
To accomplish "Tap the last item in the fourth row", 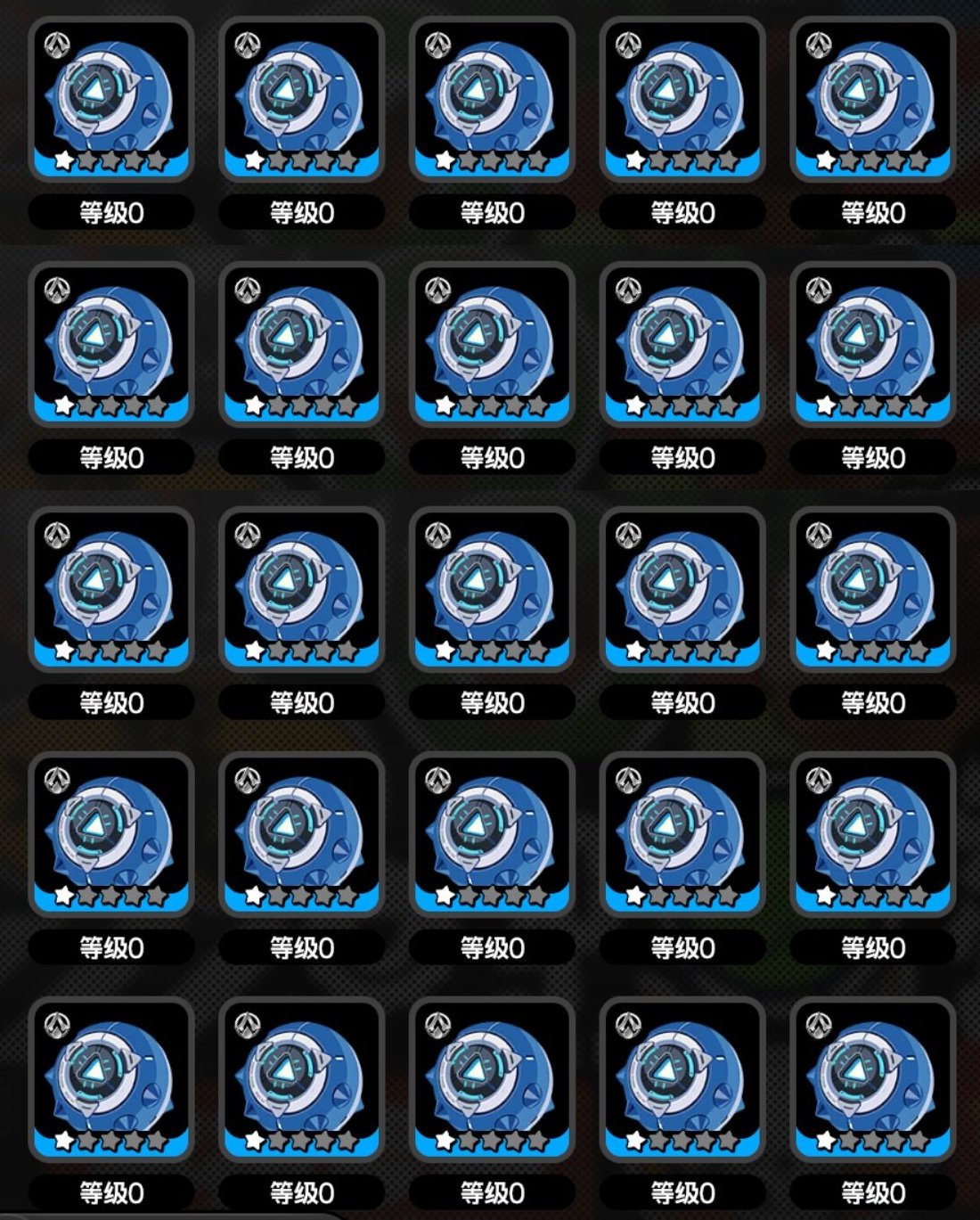I will pyautogui.click(x=873, y=835).
